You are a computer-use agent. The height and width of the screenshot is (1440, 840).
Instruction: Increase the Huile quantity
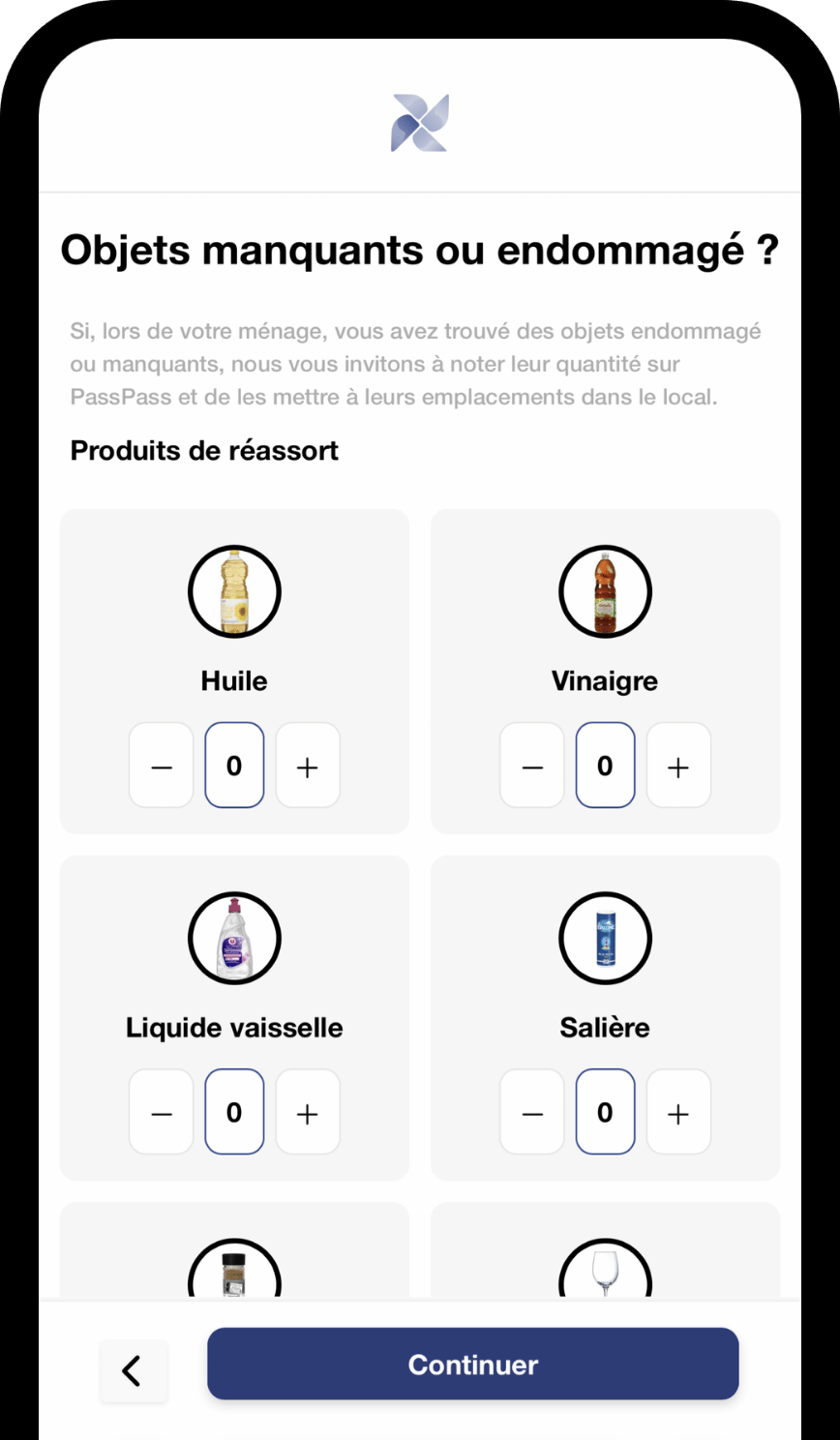(x=308, y=765)
